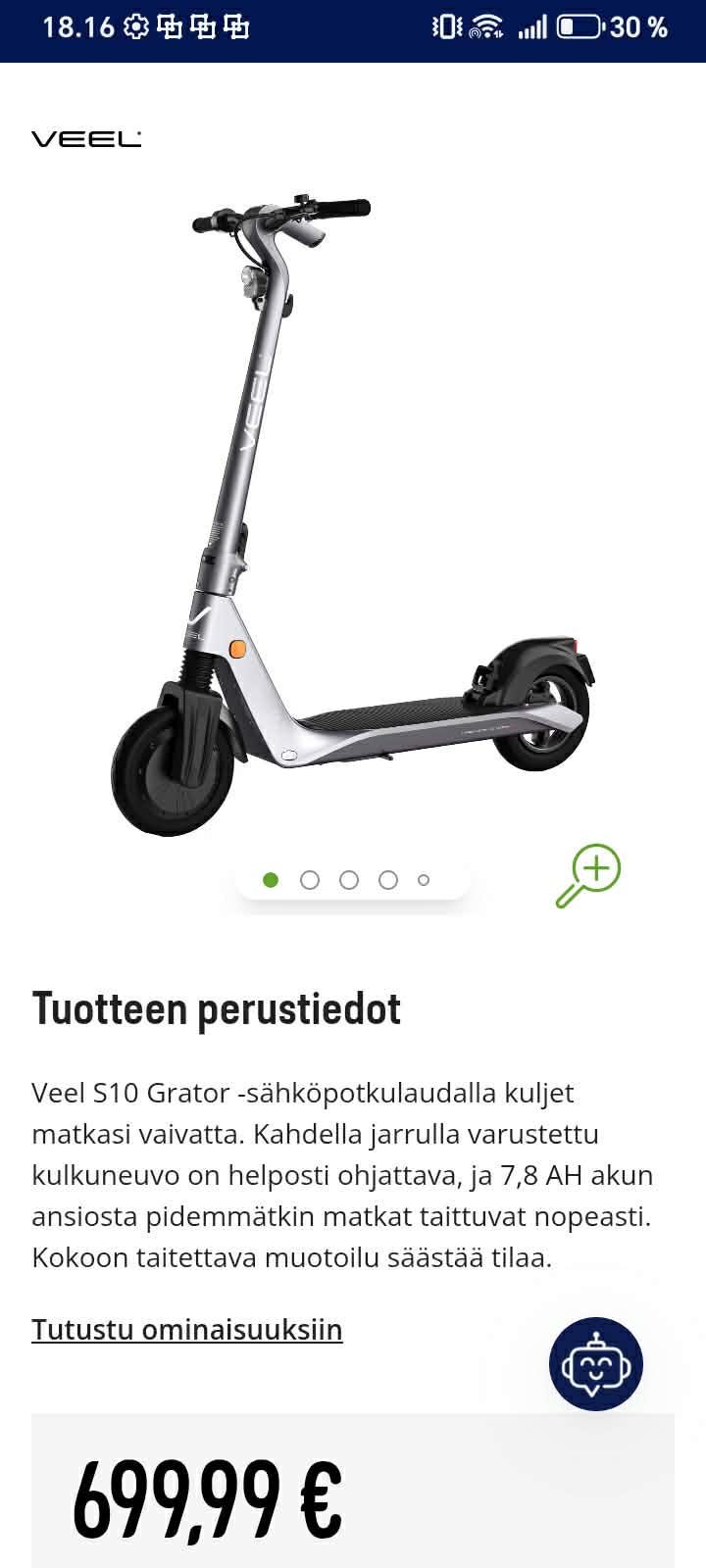Screen dimensions: 706x1568
Task: Open the chat assistant robot icon
Action: [595, 1366]
